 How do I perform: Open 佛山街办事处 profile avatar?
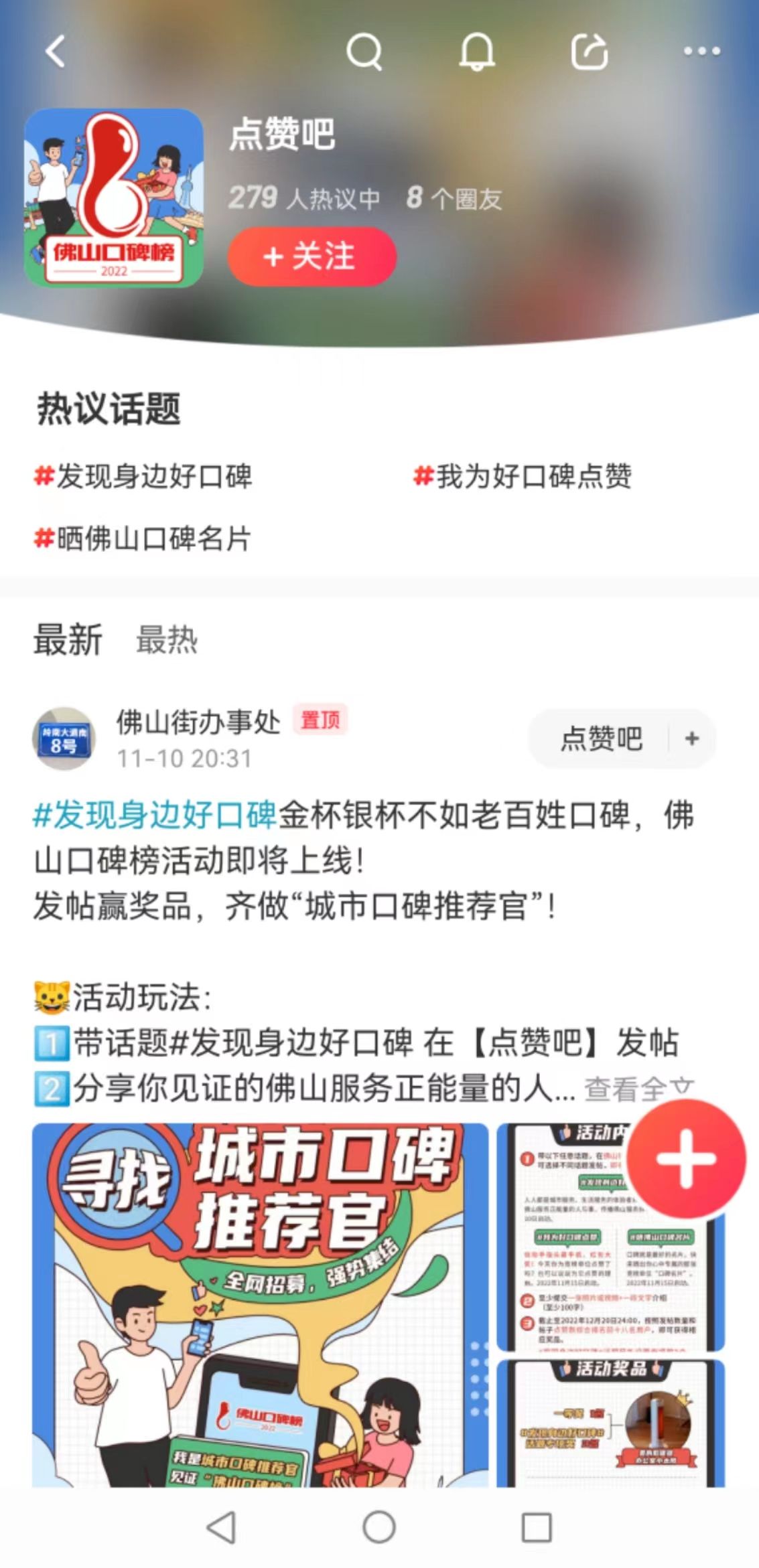pyautogui.click(x=64, y=738)
